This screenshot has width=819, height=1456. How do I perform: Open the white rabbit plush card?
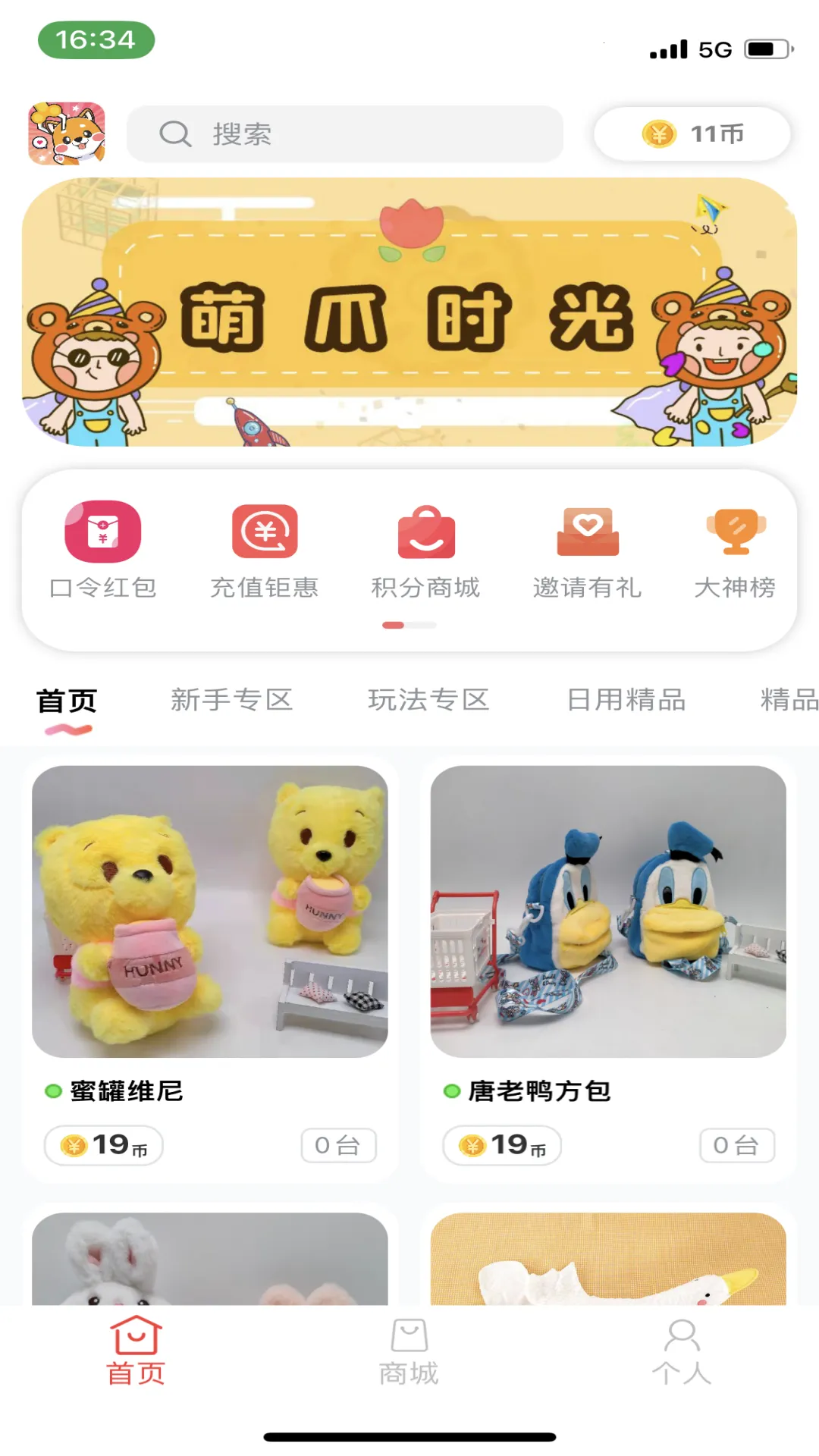[210, 1259]
